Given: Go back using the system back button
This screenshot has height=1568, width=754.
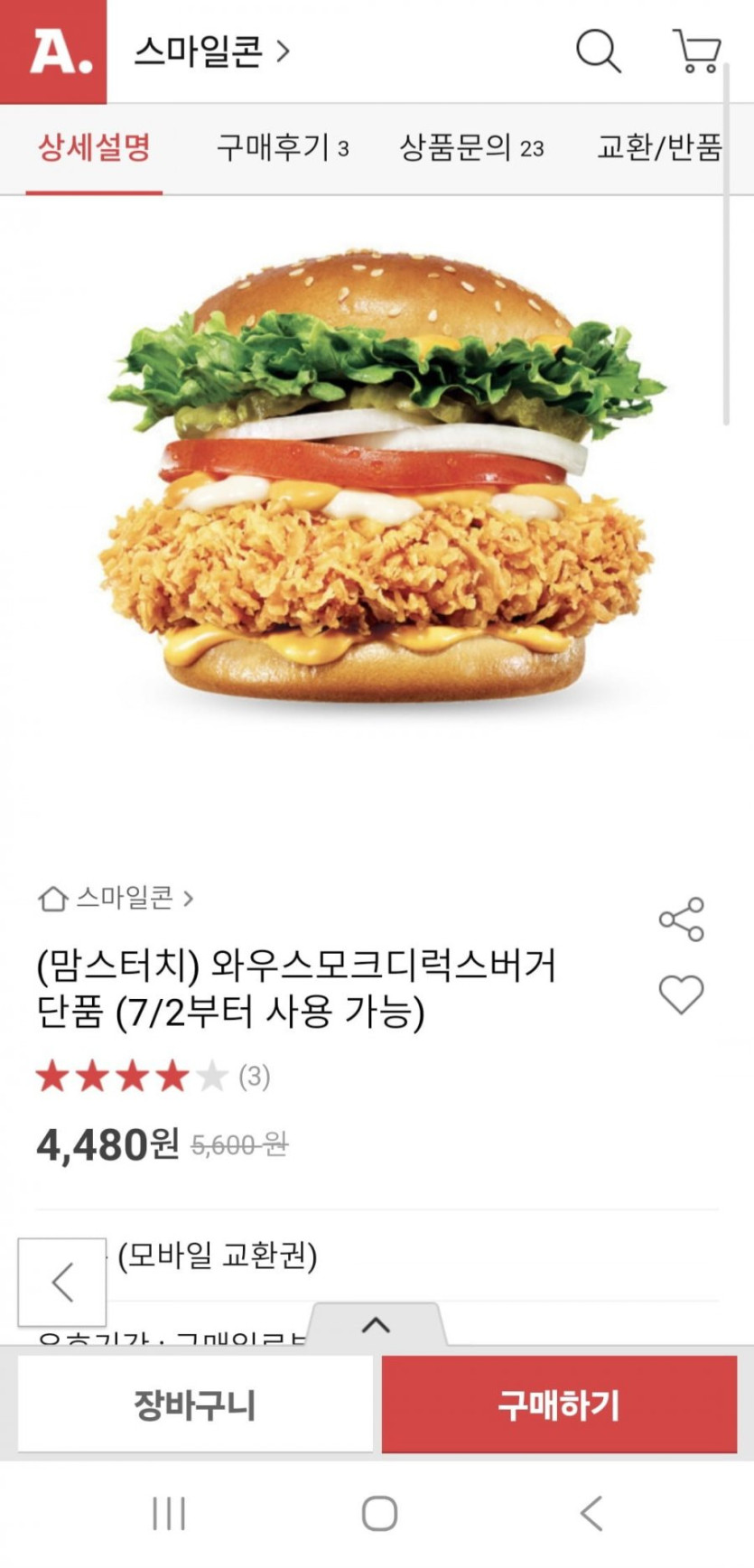Looking at the screenshot, I should [x=591, y=1513].
